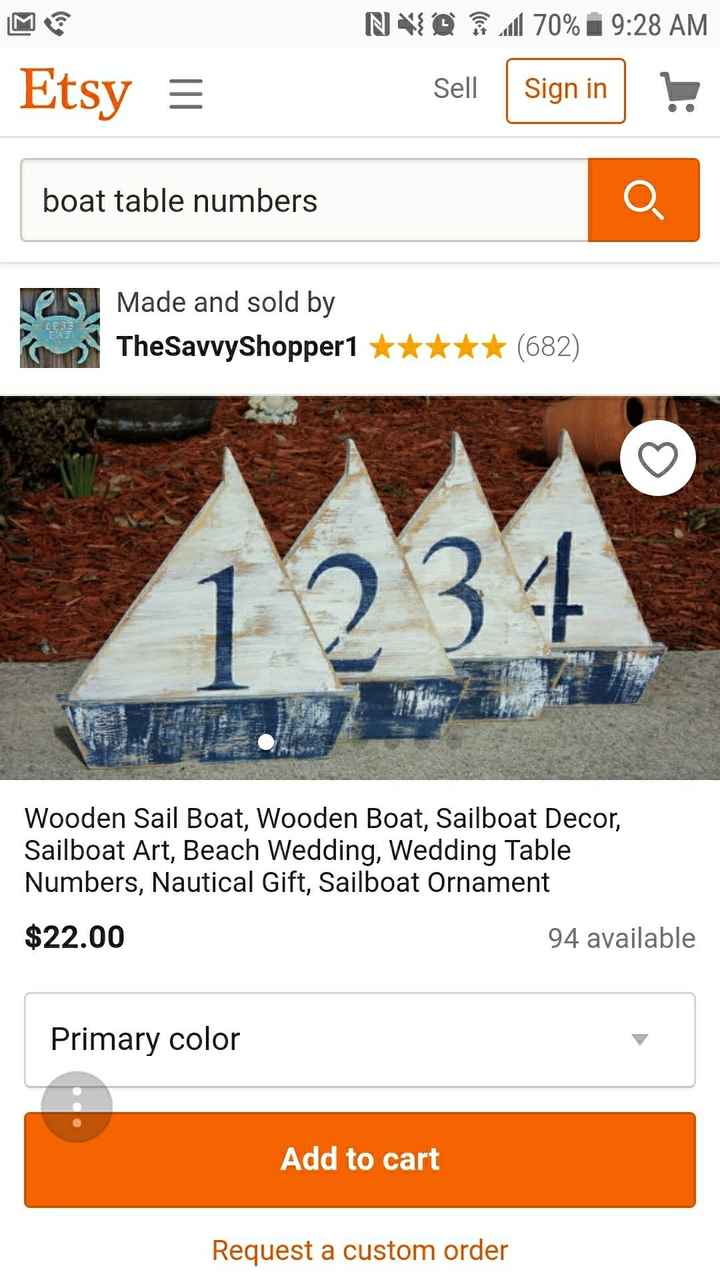Screen dimensions: 720x1280
Task: Tap the boat table numbers search field
Action: pos(300,199)
